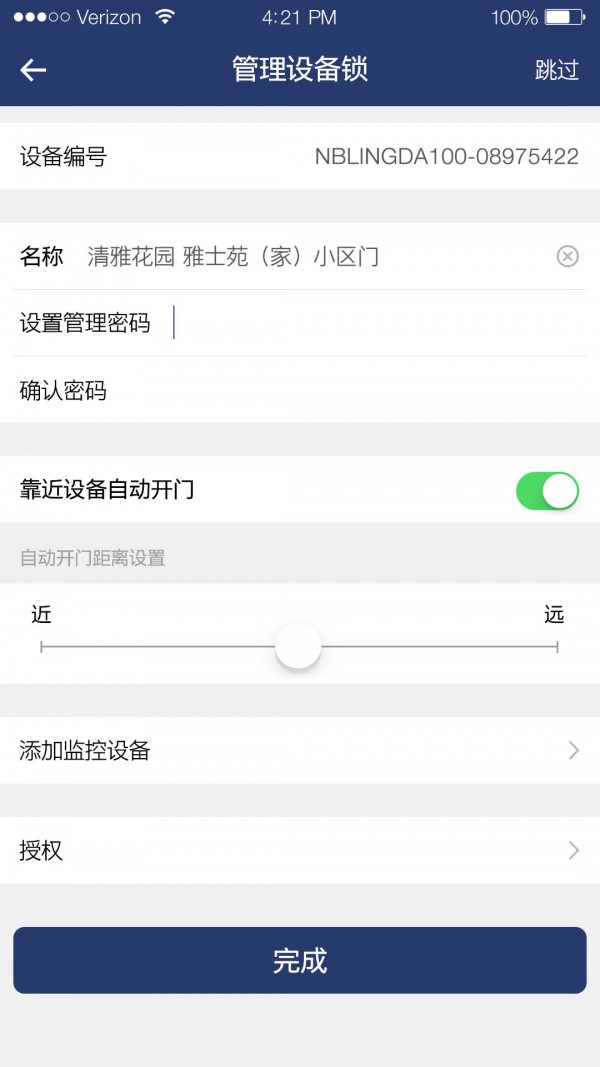
Task: Tap 完成 to finish setup
Action: tap(300, 960)
